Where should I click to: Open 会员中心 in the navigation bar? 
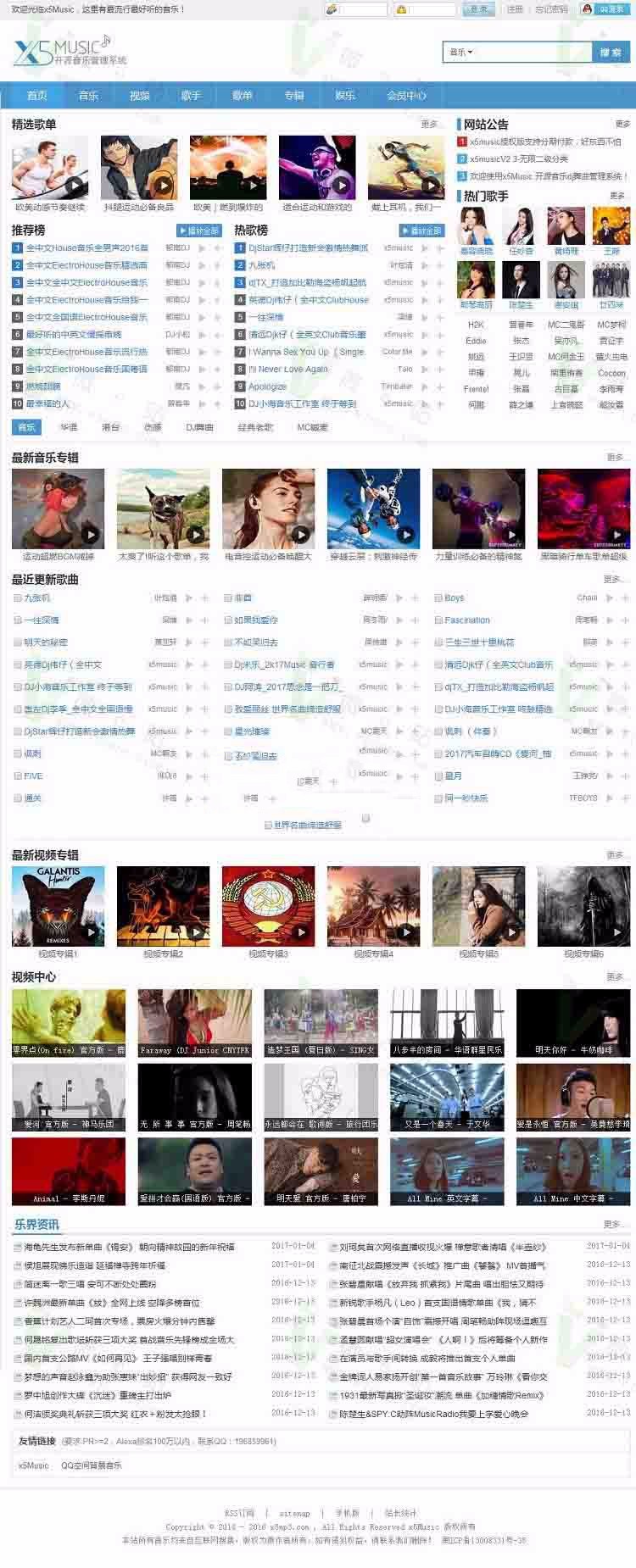point(406,95)
